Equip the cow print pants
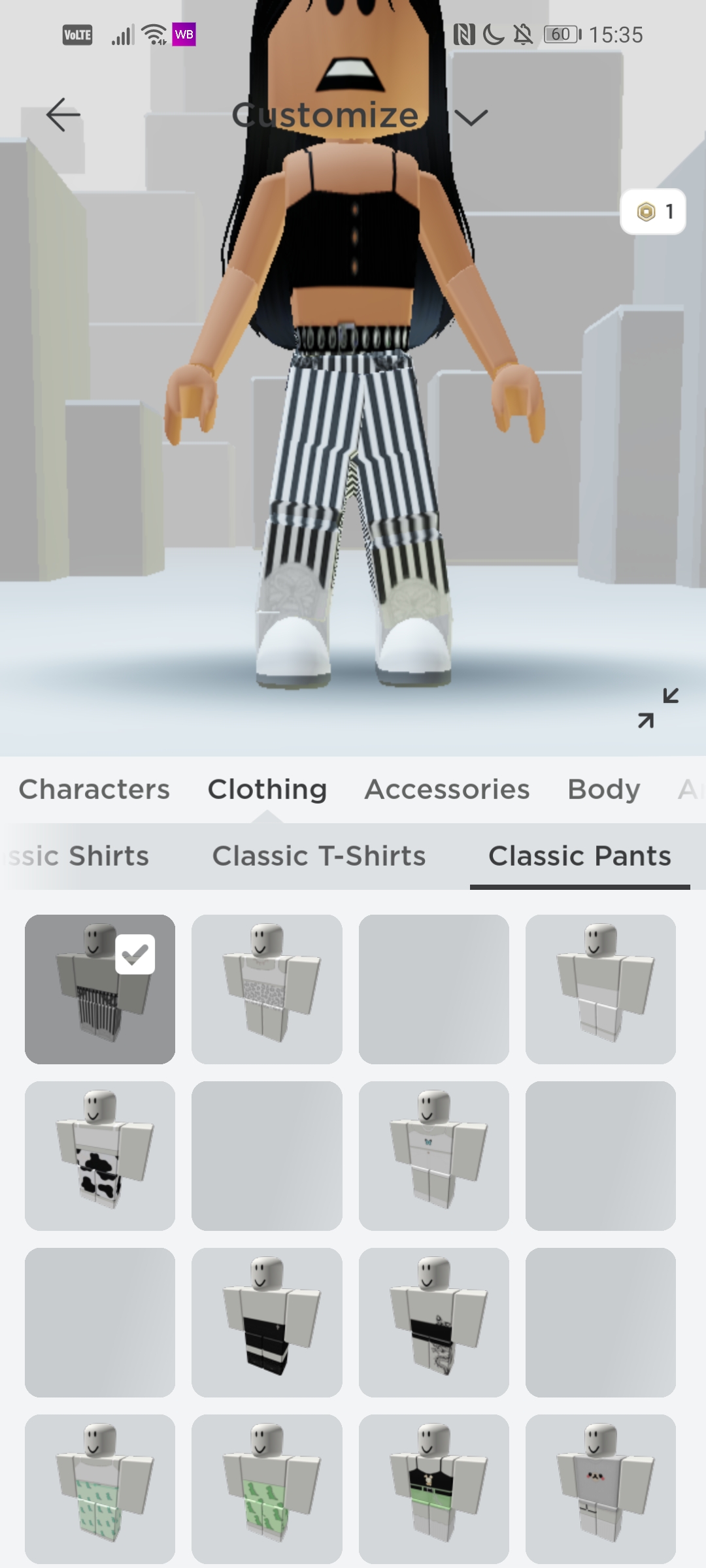Screen dimensions: 706x1568 pyautogui.click(x=100, y=1156)
